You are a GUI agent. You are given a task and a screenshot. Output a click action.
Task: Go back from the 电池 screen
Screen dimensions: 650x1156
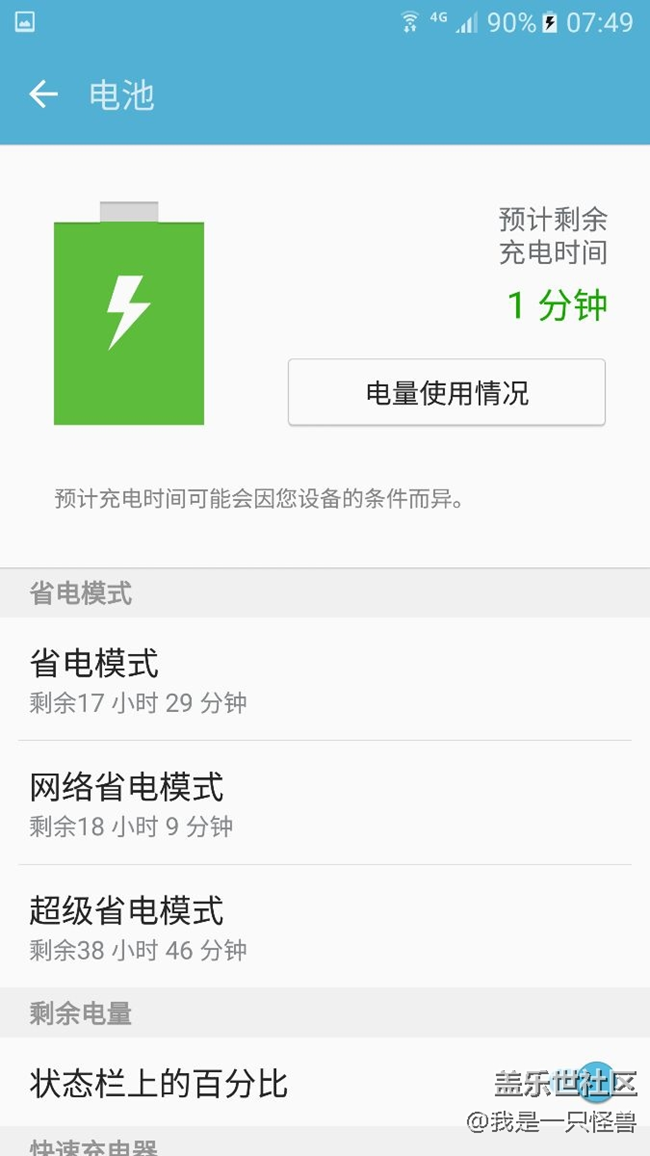(x=43, y=95)
